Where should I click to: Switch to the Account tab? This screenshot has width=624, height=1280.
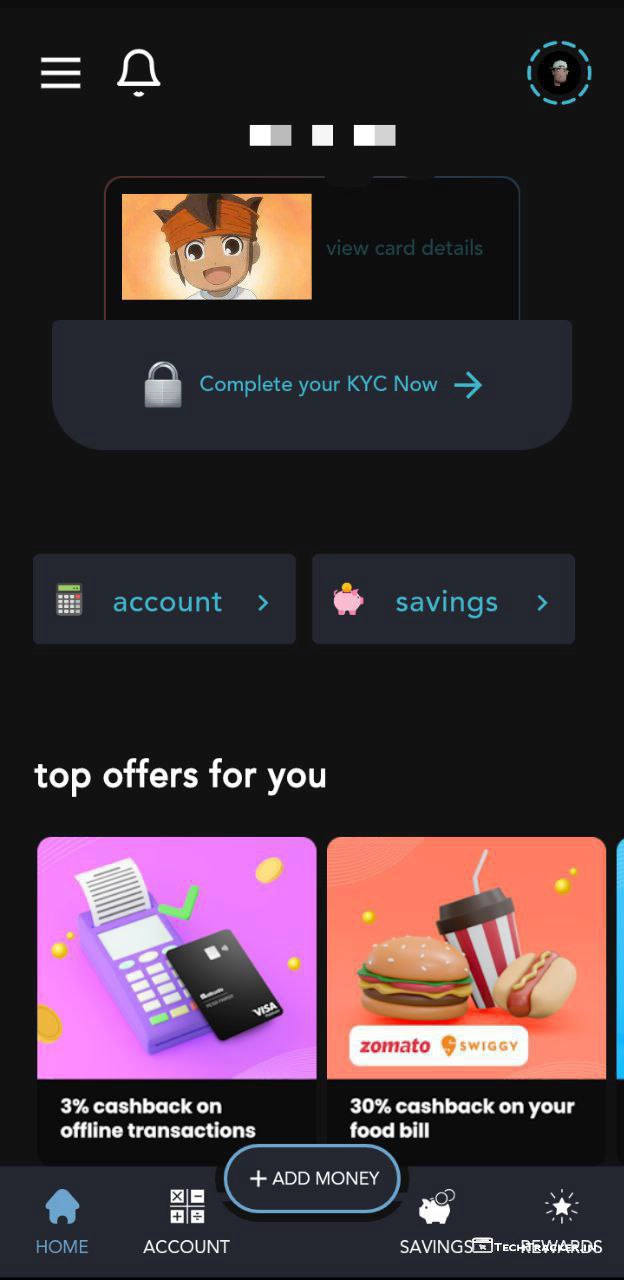[x=186, y=1221]
